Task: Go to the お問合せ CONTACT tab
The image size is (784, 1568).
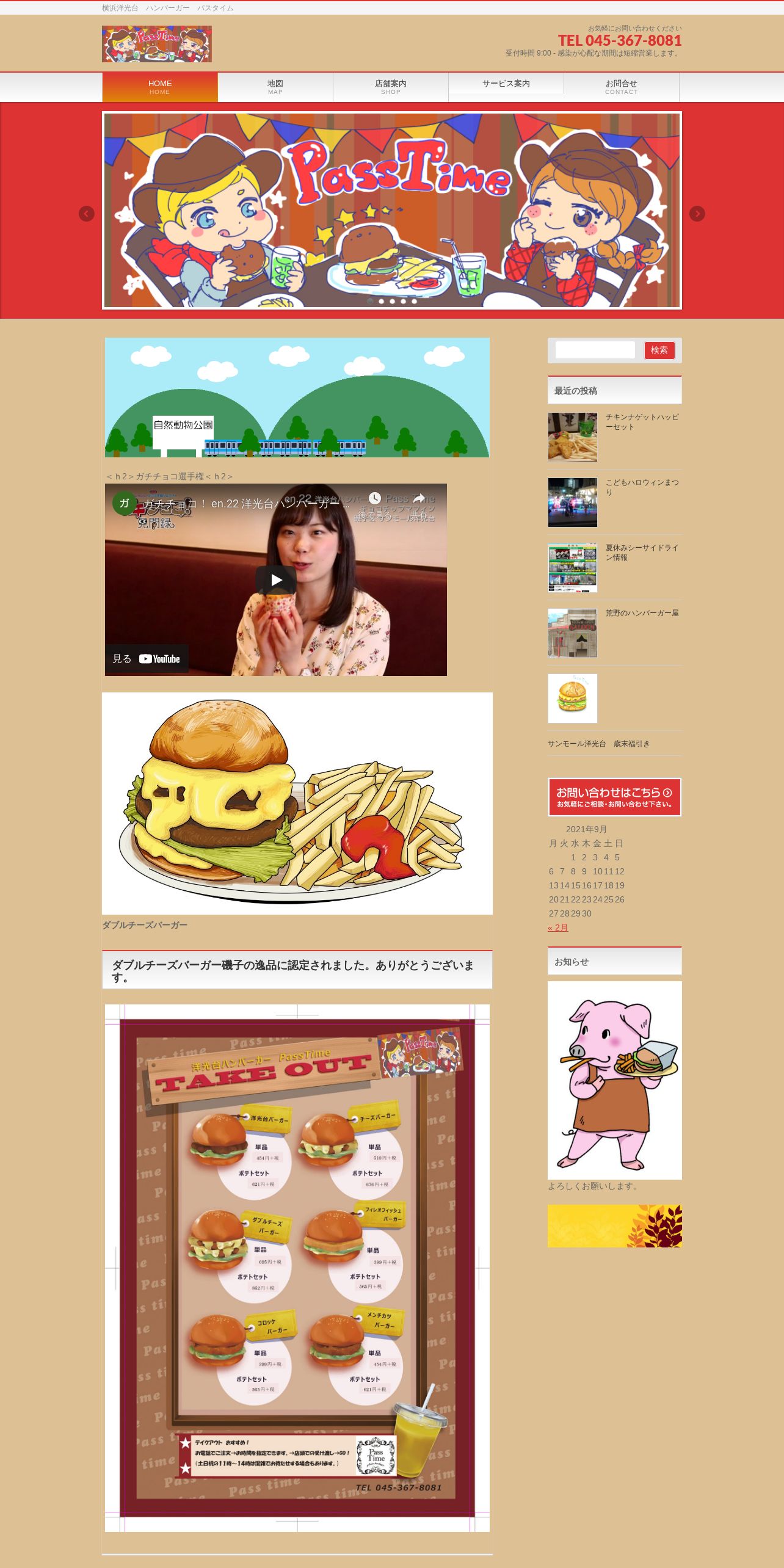Action: (622, 87)
